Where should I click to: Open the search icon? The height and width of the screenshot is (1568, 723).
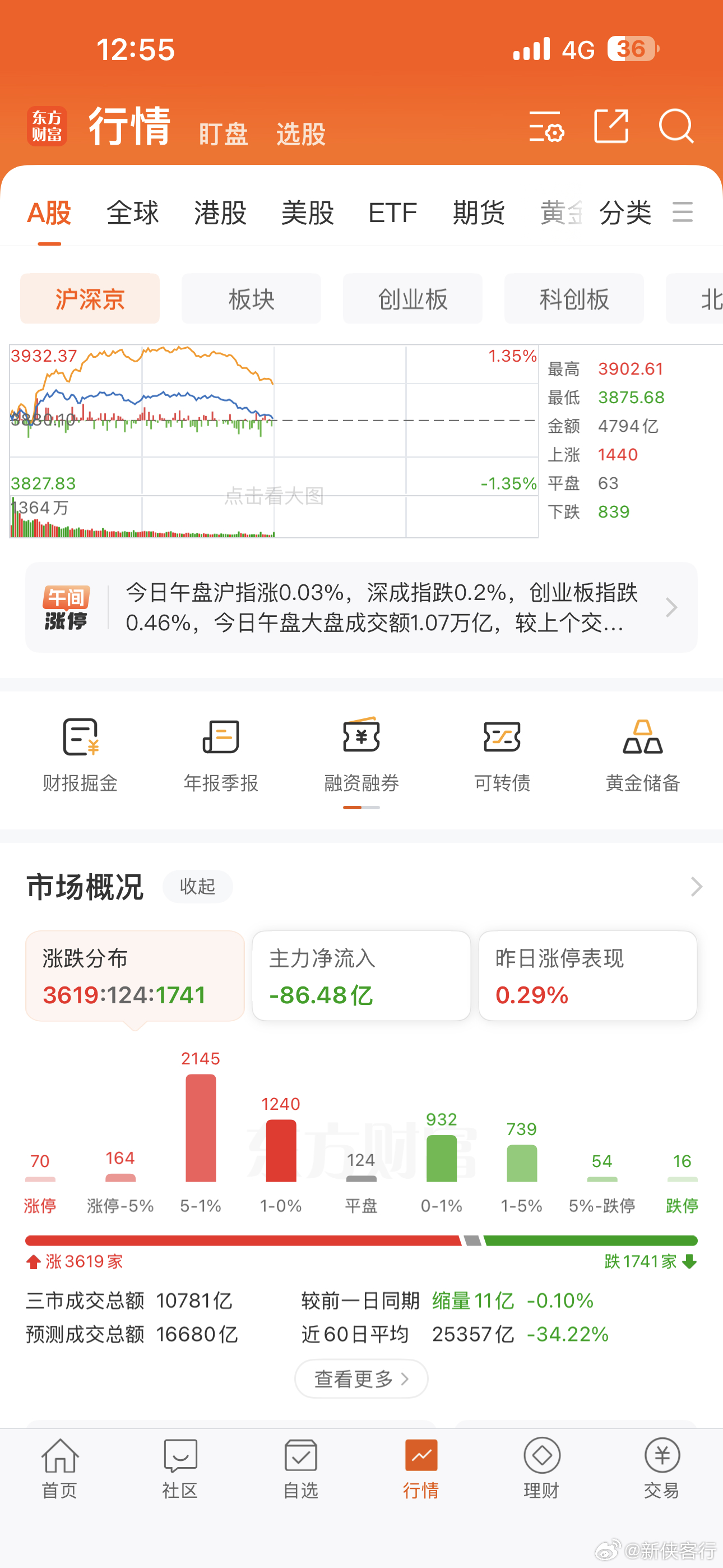click(675, 127)
